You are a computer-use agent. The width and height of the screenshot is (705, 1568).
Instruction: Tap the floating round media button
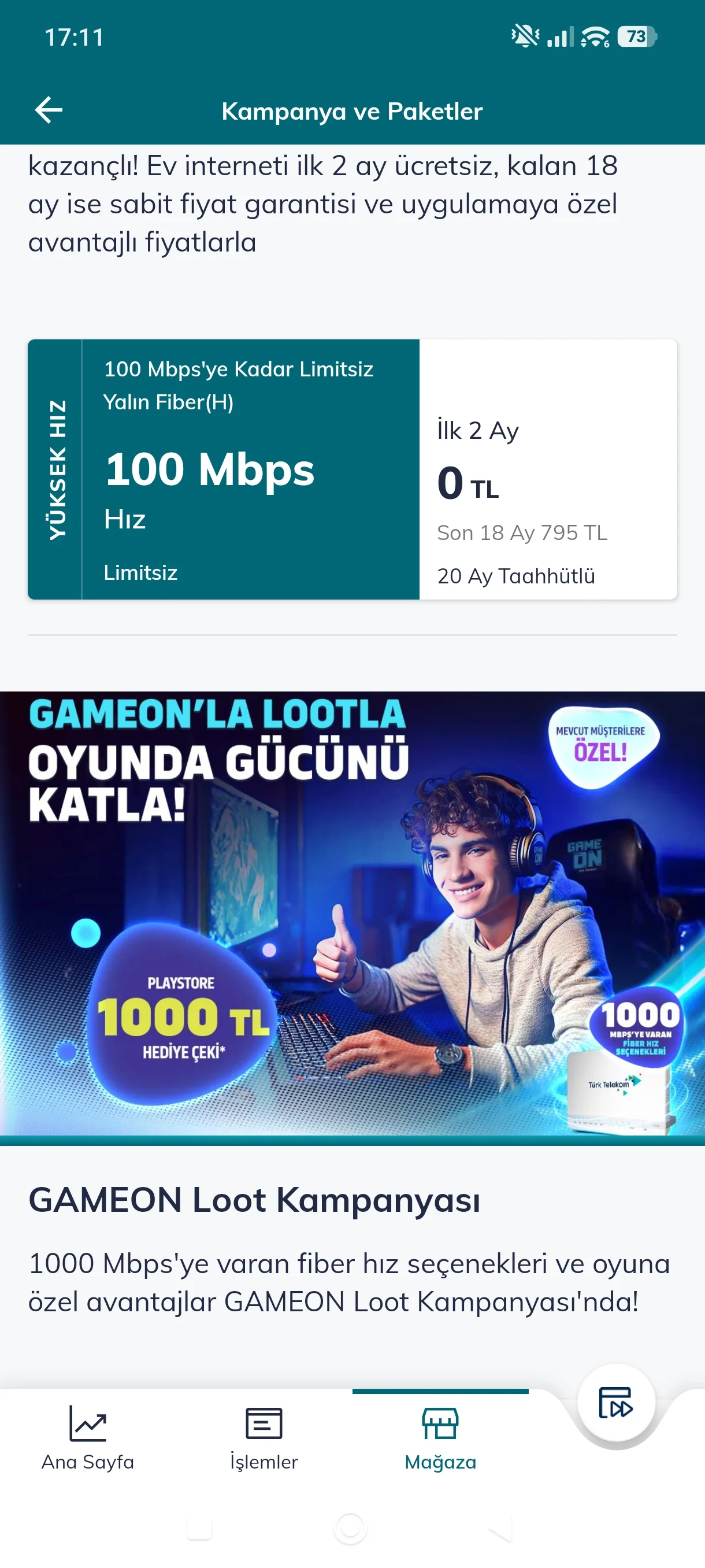615,1403
